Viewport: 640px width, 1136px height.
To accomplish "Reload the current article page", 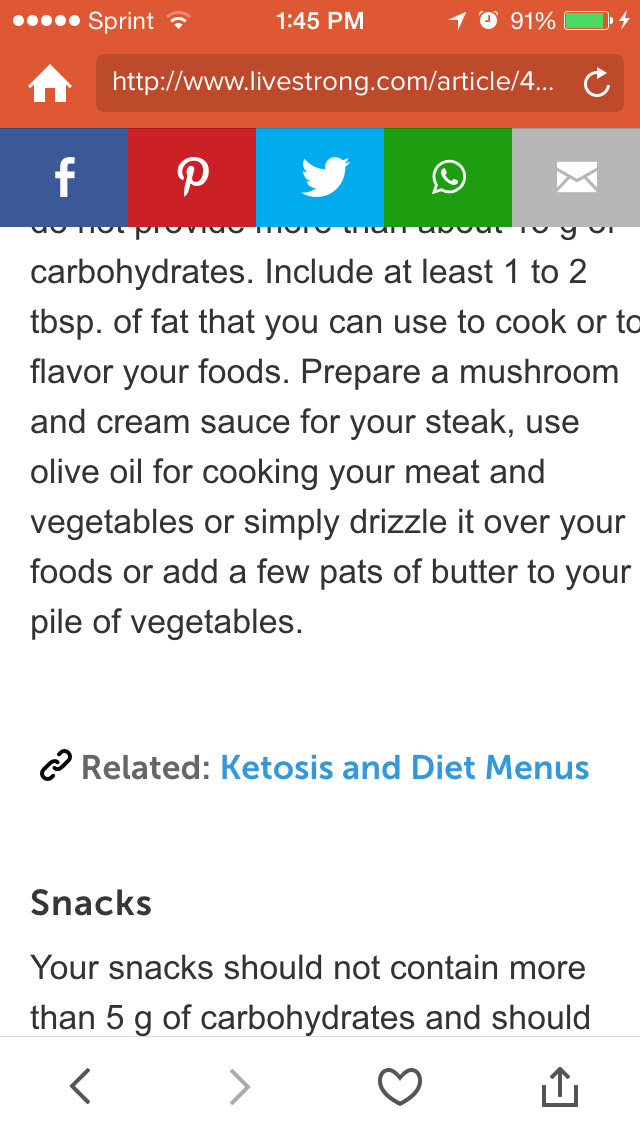I will pyautogui.click(x=597, y=84).
